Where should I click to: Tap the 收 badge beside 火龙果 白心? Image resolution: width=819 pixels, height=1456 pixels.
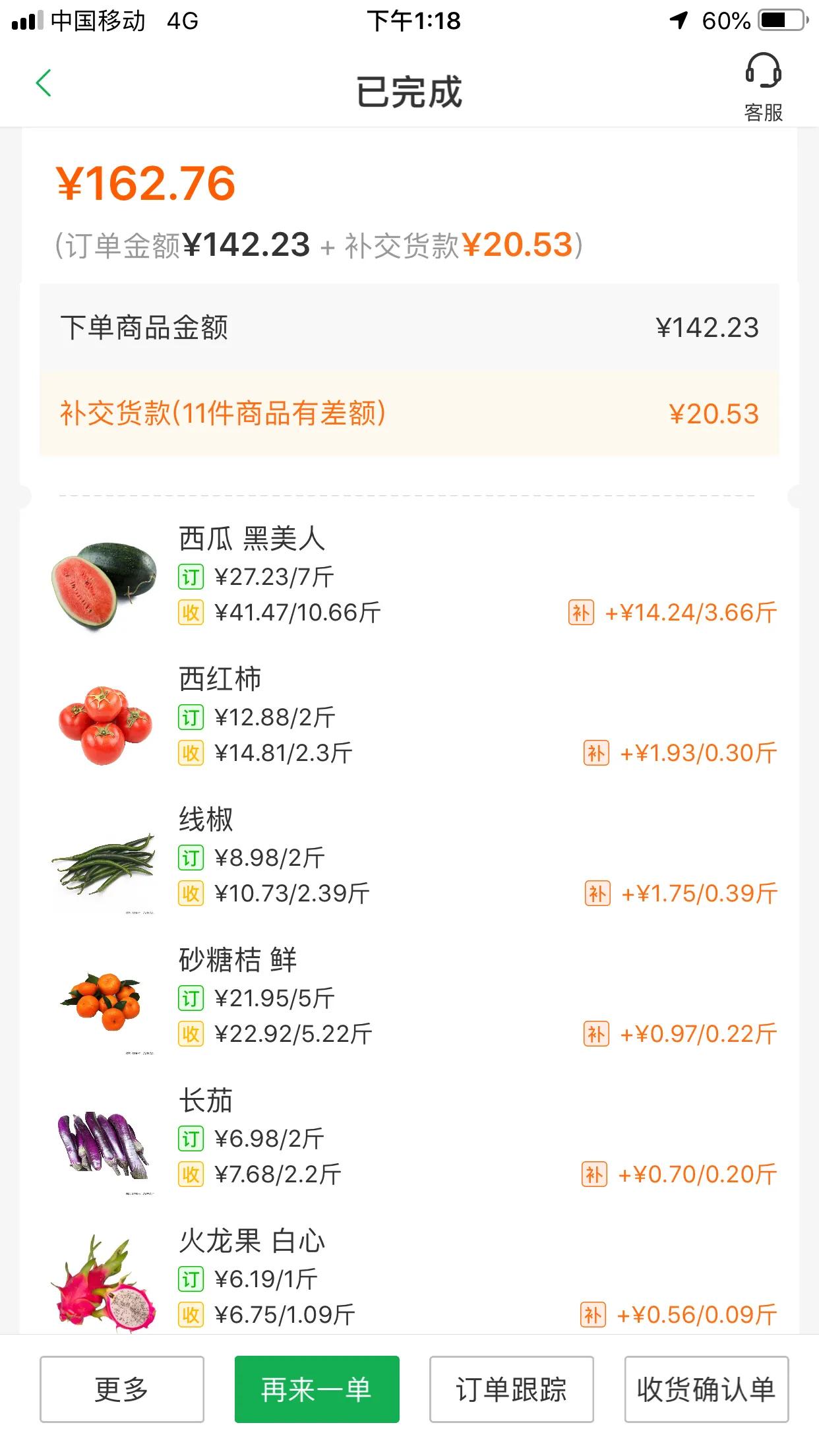click(191, 1313)
